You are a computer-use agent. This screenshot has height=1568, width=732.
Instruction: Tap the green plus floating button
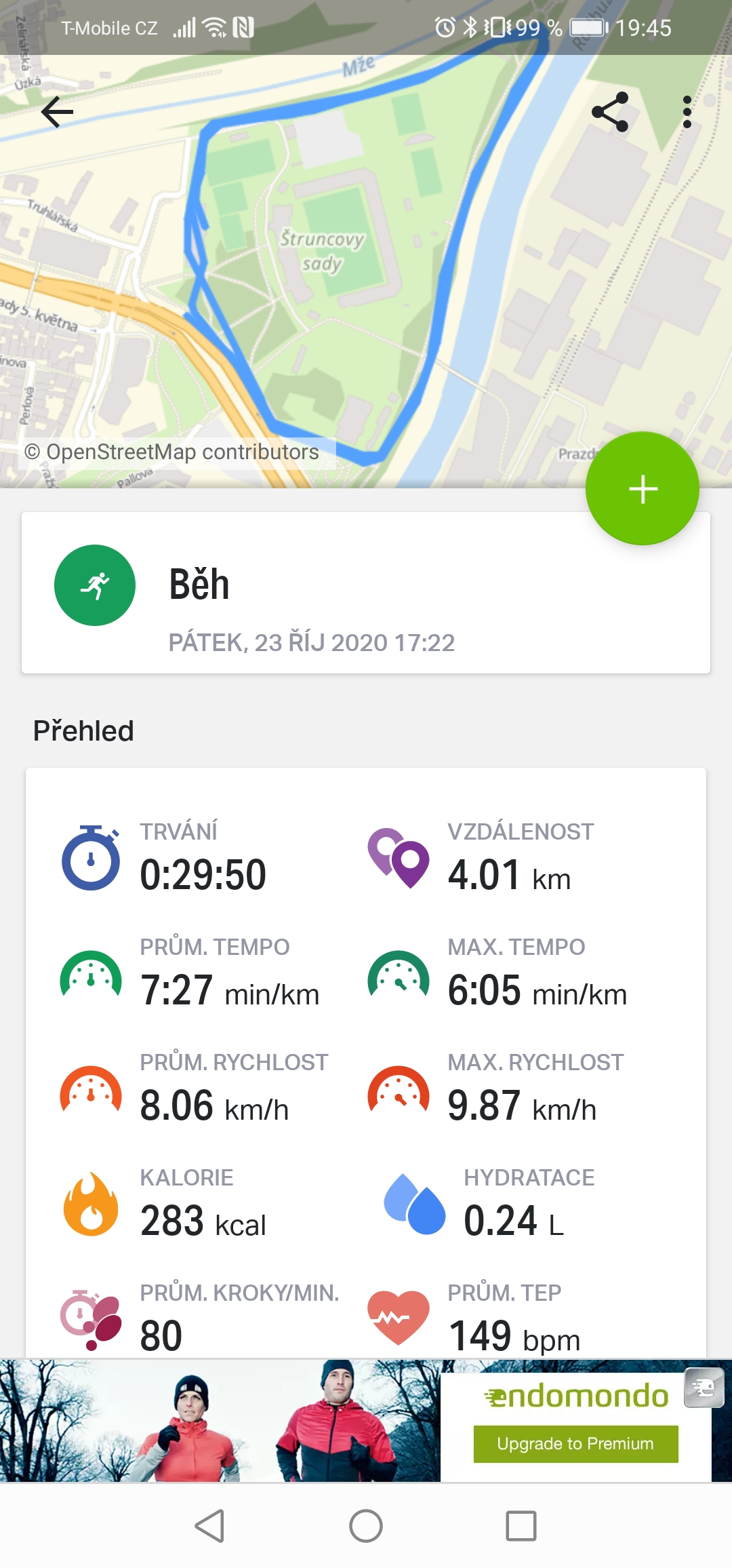click(x=643, y=488)
